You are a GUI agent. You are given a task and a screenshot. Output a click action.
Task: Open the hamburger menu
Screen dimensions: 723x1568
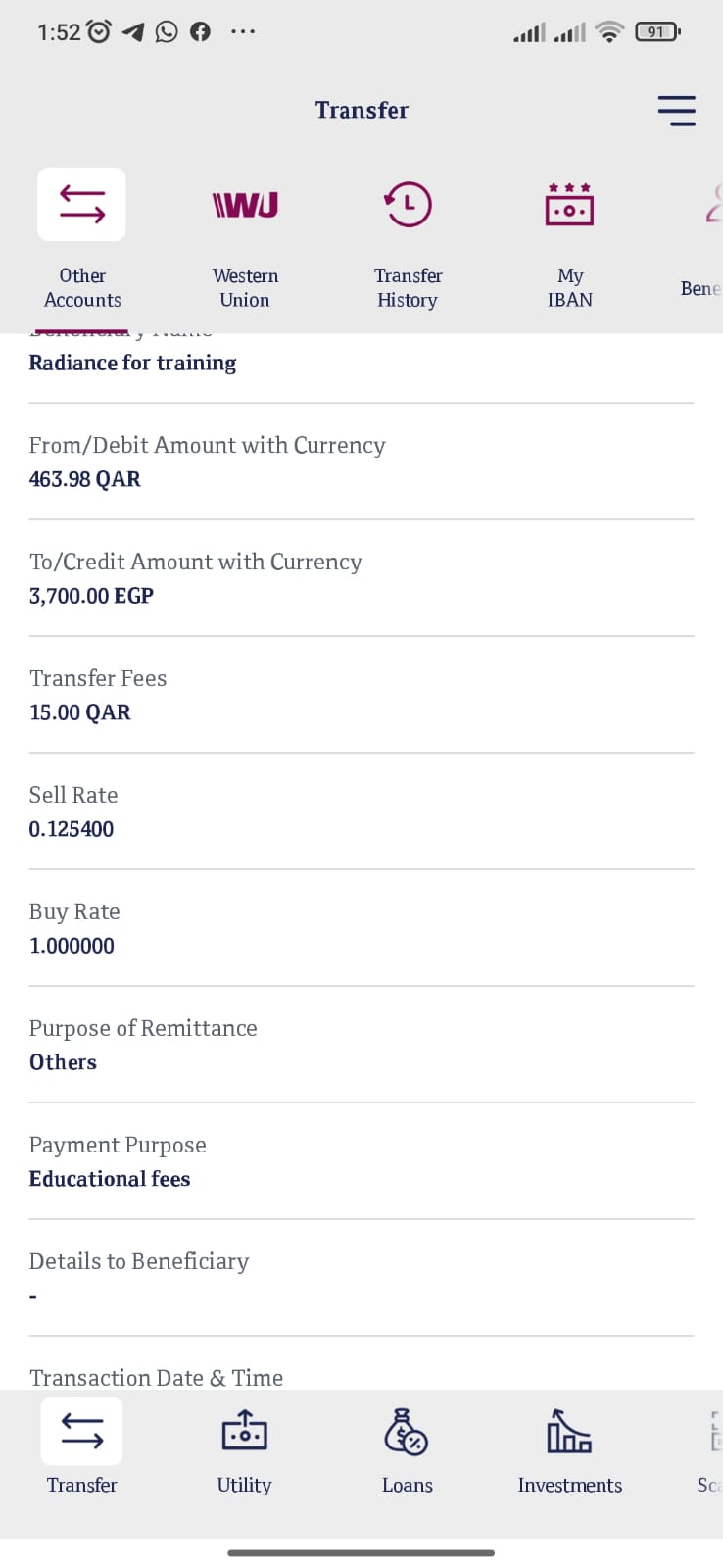point(676,110)
